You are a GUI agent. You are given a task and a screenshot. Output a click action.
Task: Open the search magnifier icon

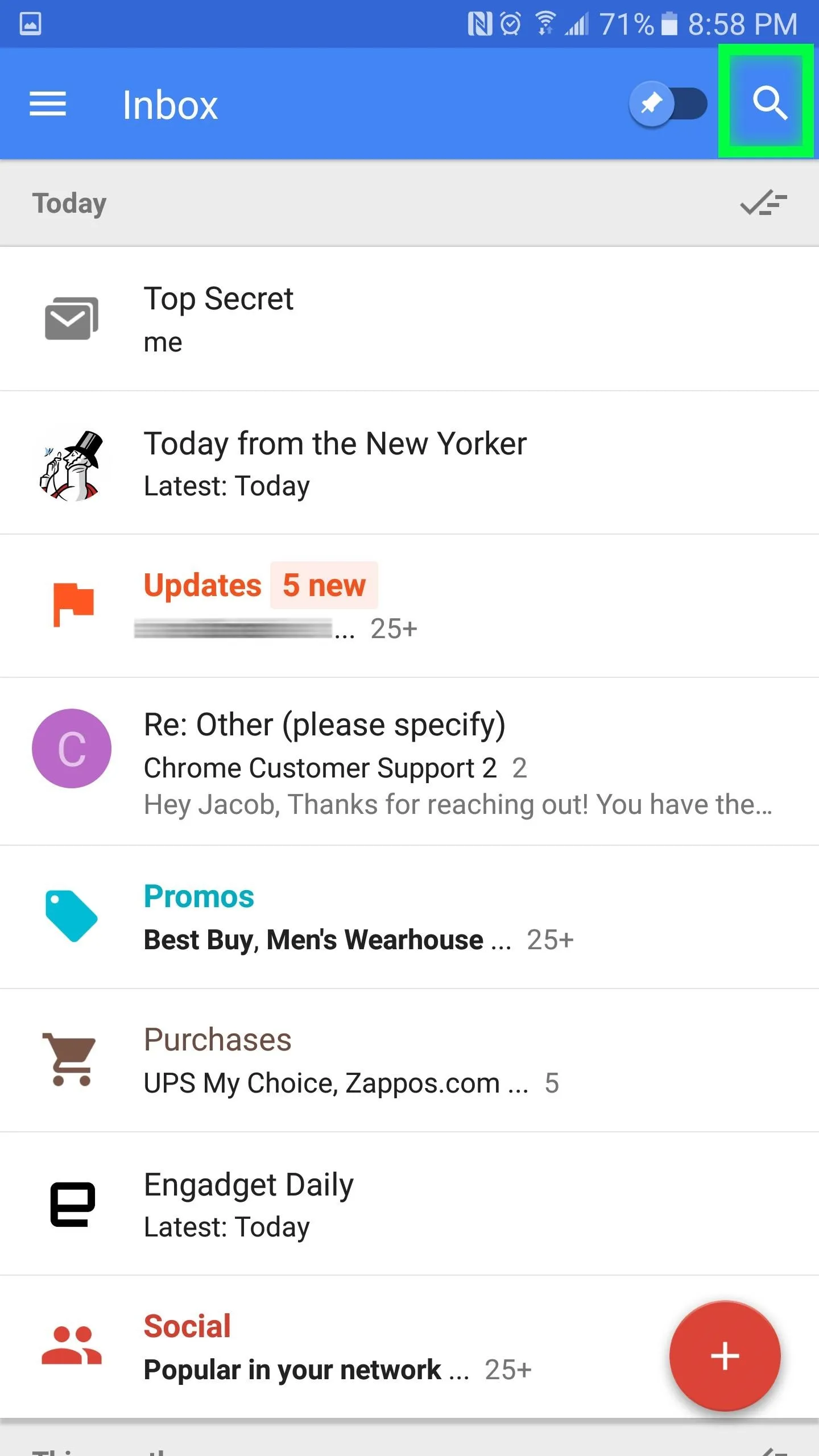pos(770,104)
